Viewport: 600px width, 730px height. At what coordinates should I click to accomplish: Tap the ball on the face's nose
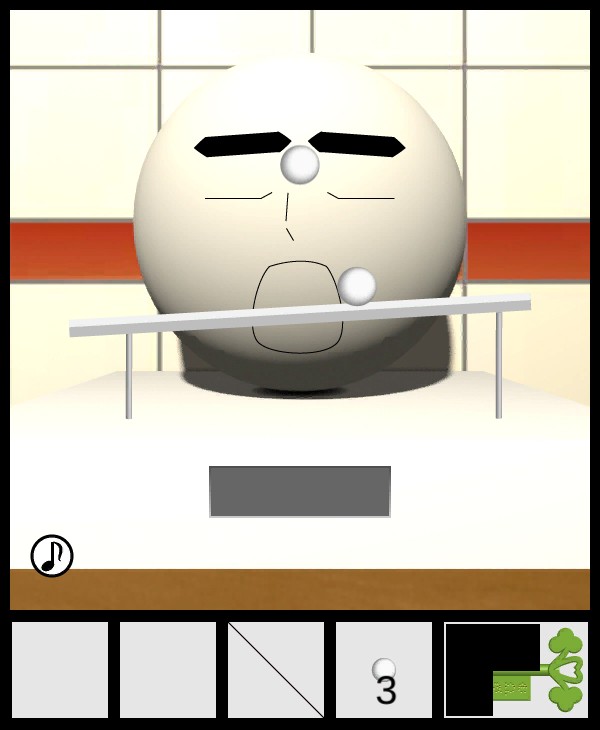[298, 164]
